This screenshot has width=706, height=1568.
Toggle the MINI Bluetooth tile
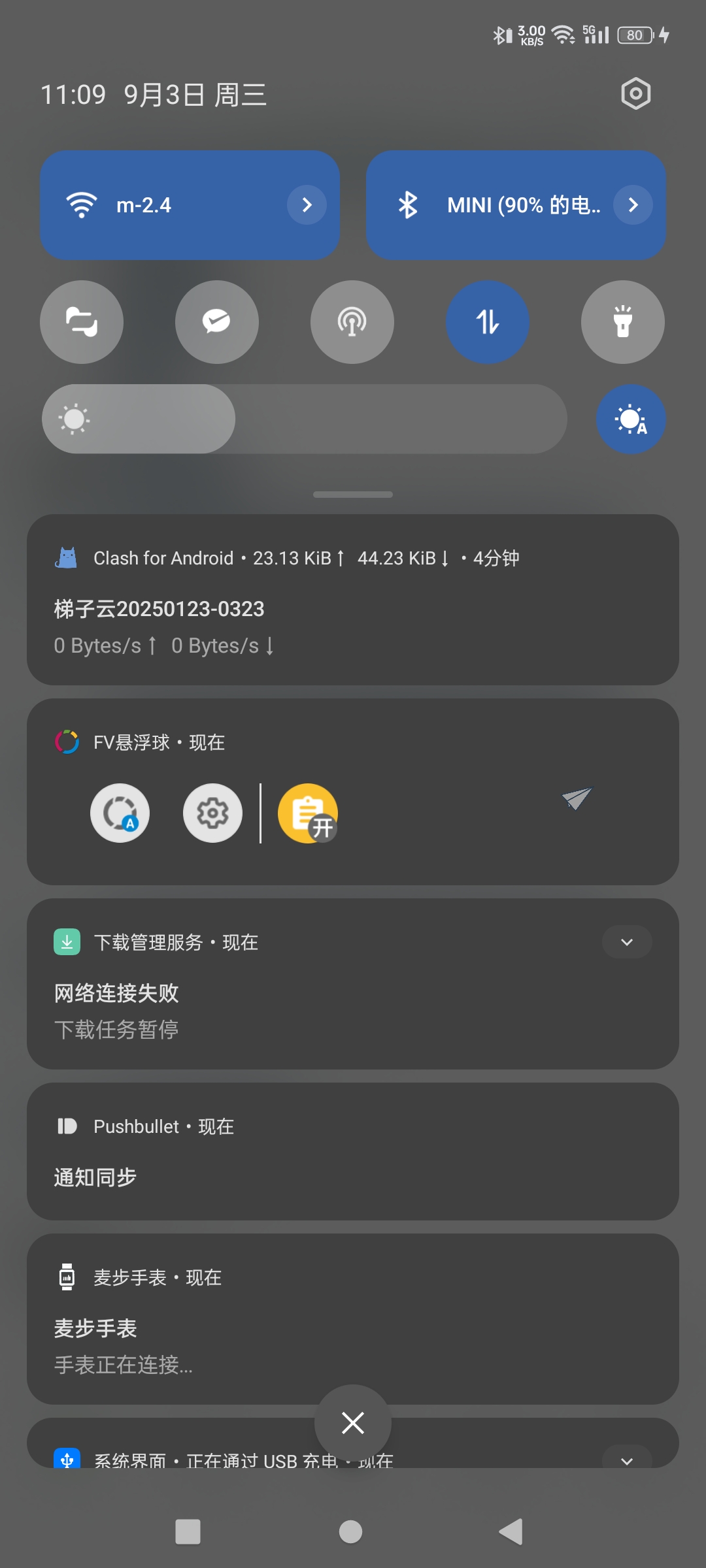click(497, 205)
